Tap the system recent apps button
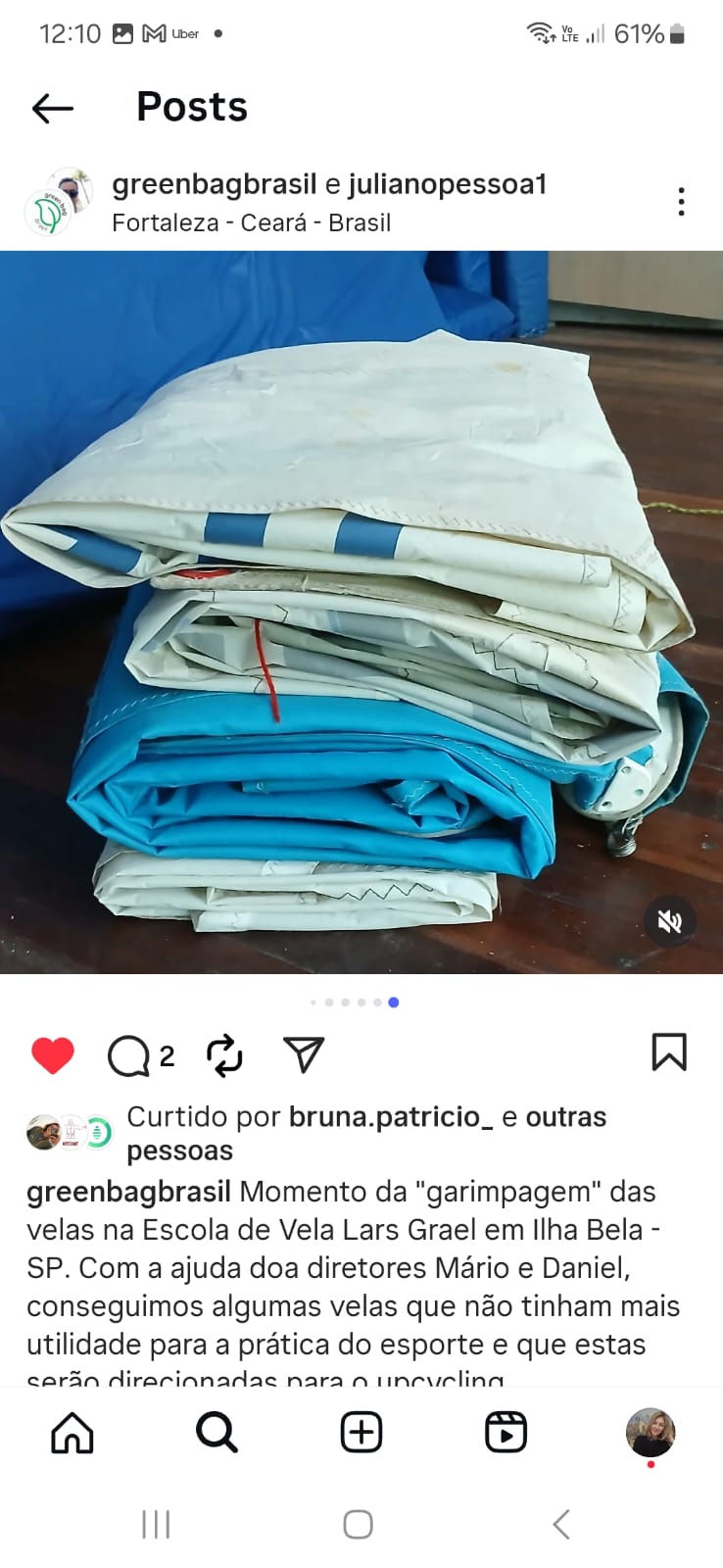Image resolution: width=723 pixels, height=1568 pixels. pyautogui.click(x=156, y=1524)
